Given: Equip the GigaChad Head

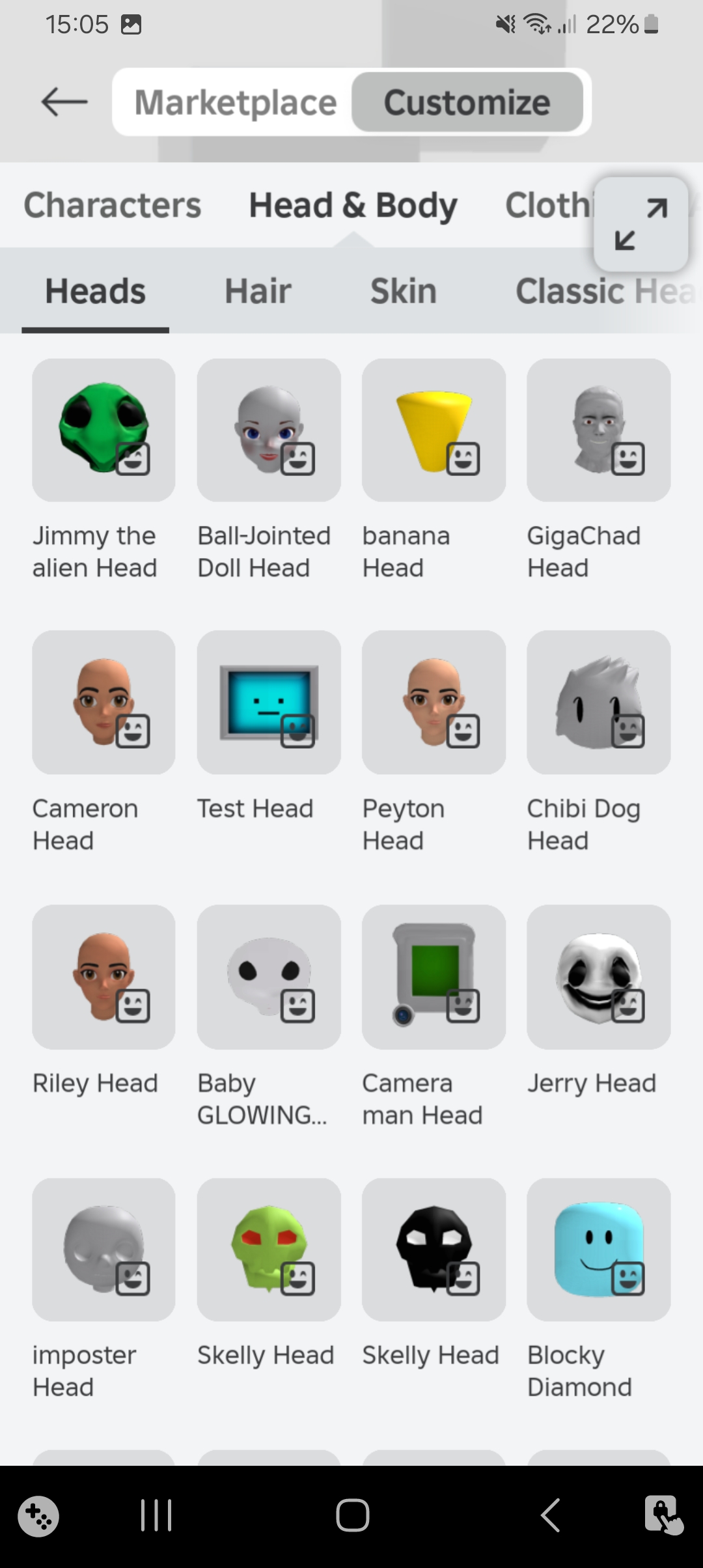Looking at the screenshot, I should point(598,430).
